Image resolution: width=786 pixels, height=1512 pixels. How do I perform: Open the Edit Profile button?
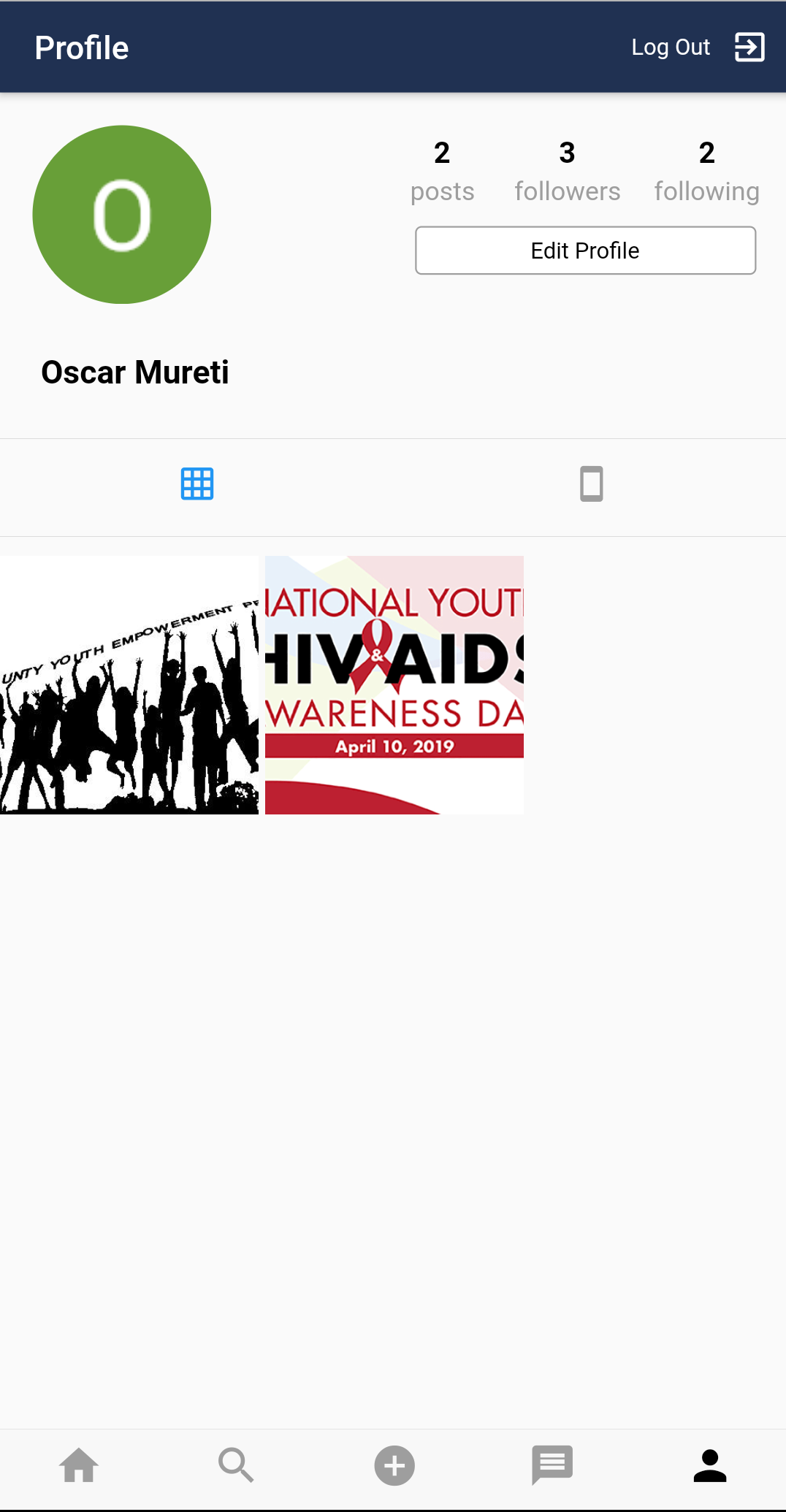coord(585,251)
